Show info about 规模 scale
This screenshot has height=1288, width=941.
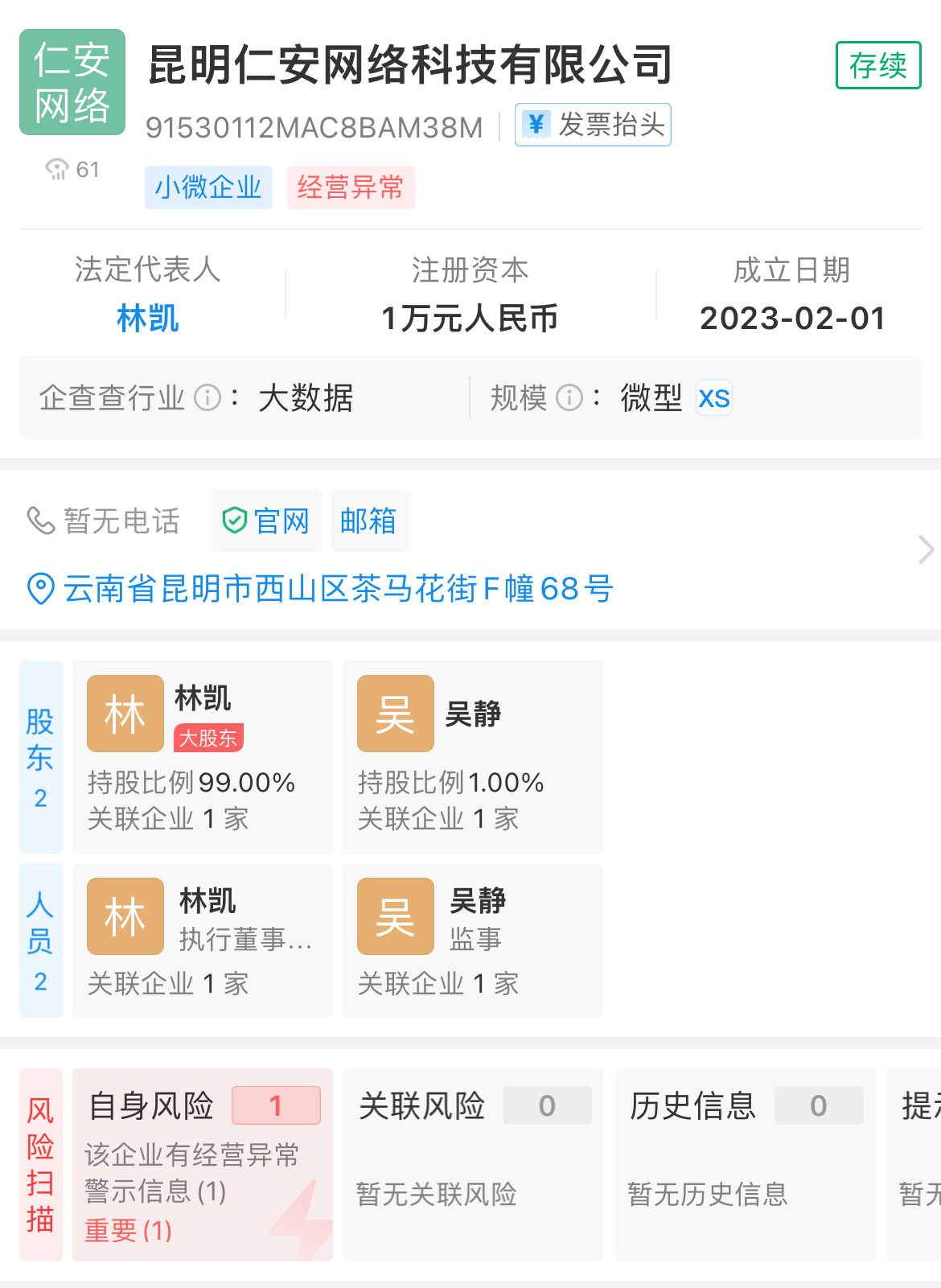click(x=569, y=397)
